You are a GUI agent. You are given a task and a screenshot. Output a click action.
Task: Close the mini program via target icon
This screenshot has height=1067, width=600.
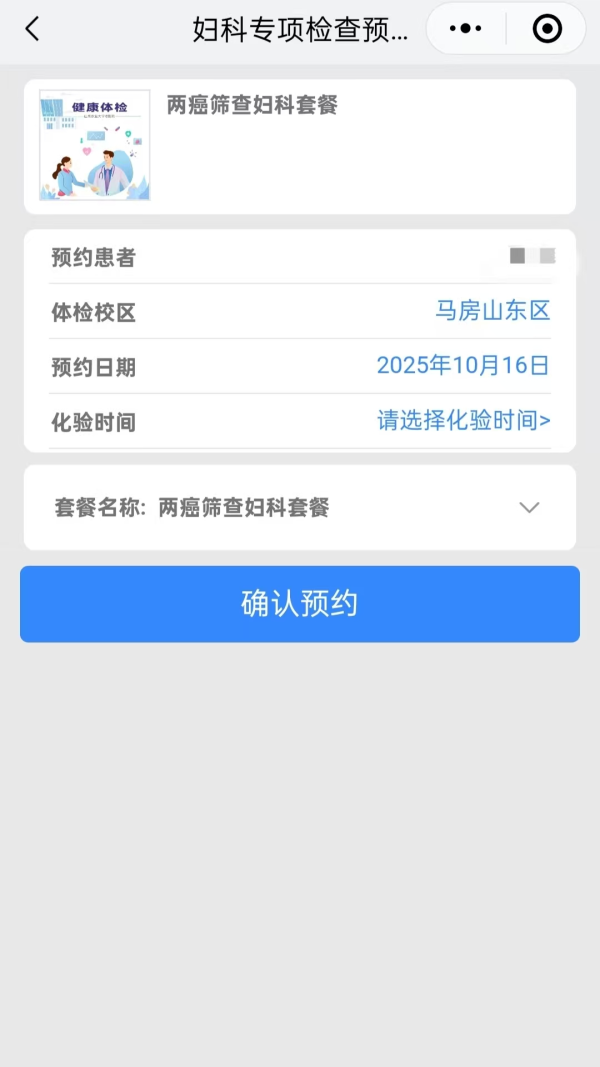pyautogui.click(x=547, y=29)
